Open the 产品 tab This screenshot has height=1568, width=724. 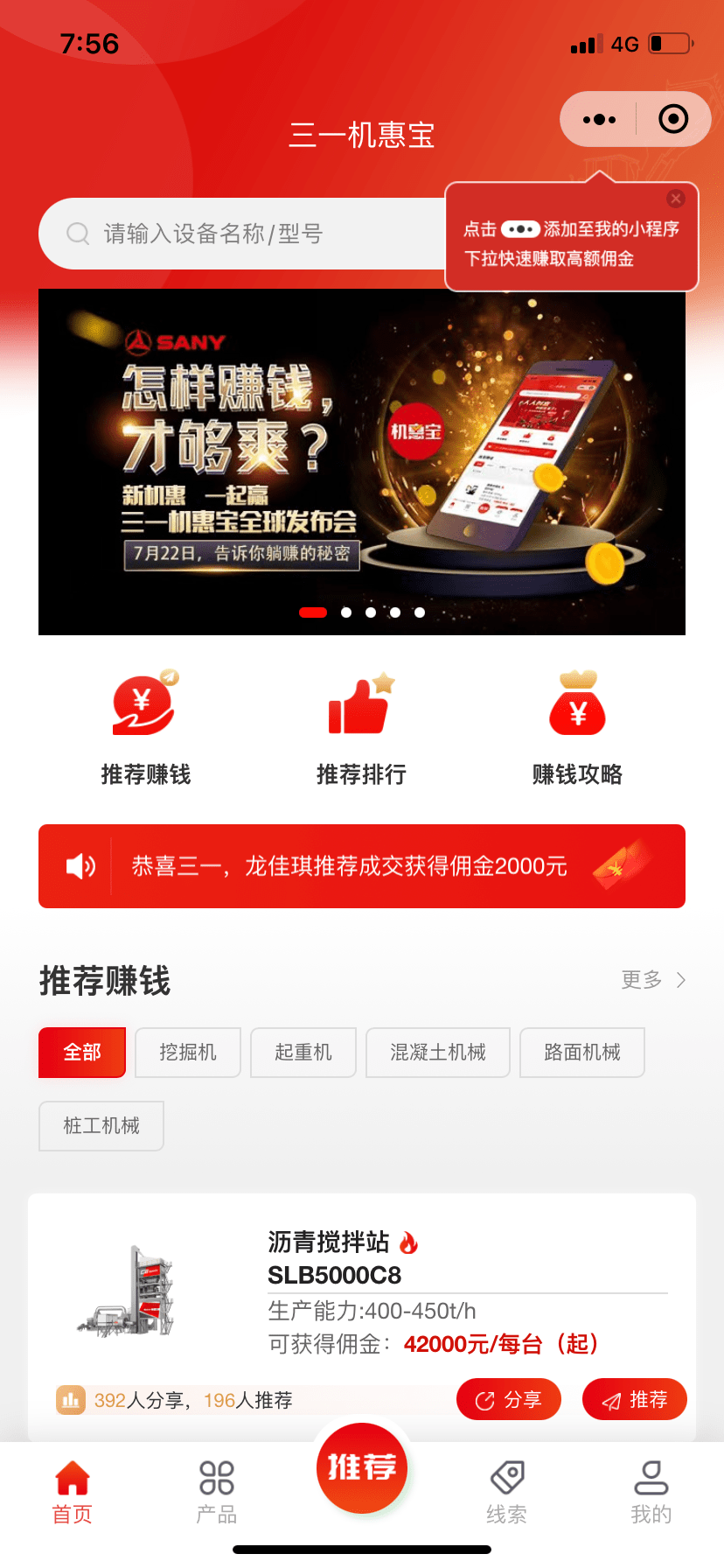click(216, 1479)
